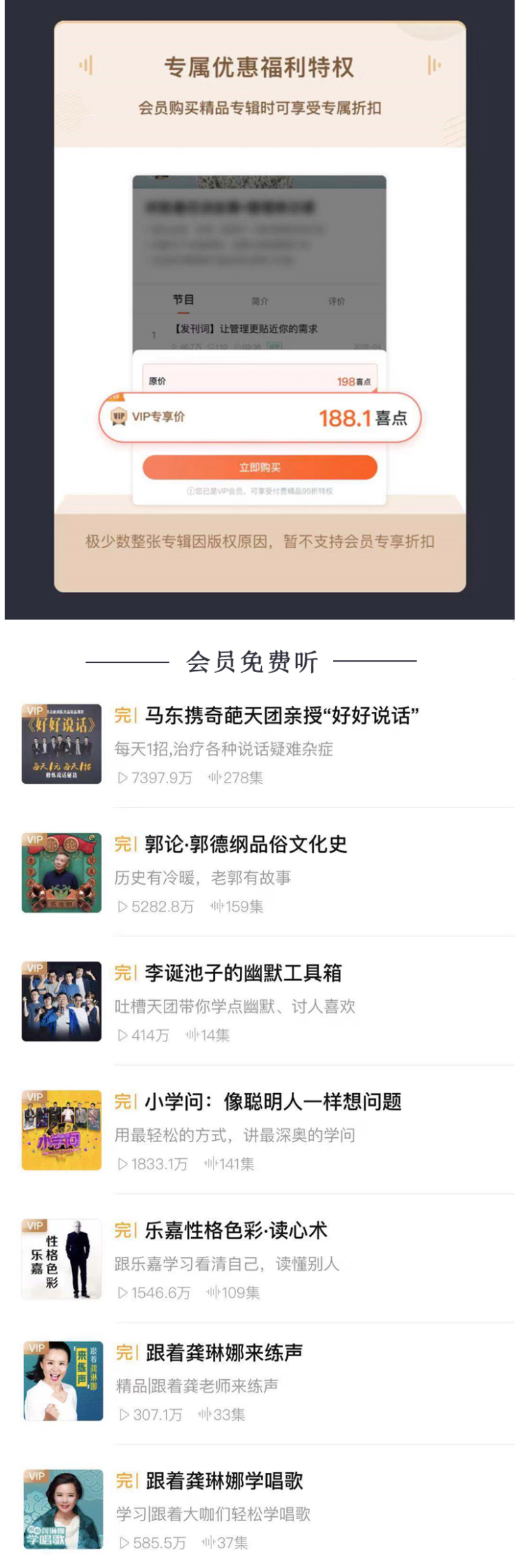The height and width of the screenshot is (1568, 525).
Task: Select 李诞池子的幽默工具箱 from the list
Action: click(243, 974)
